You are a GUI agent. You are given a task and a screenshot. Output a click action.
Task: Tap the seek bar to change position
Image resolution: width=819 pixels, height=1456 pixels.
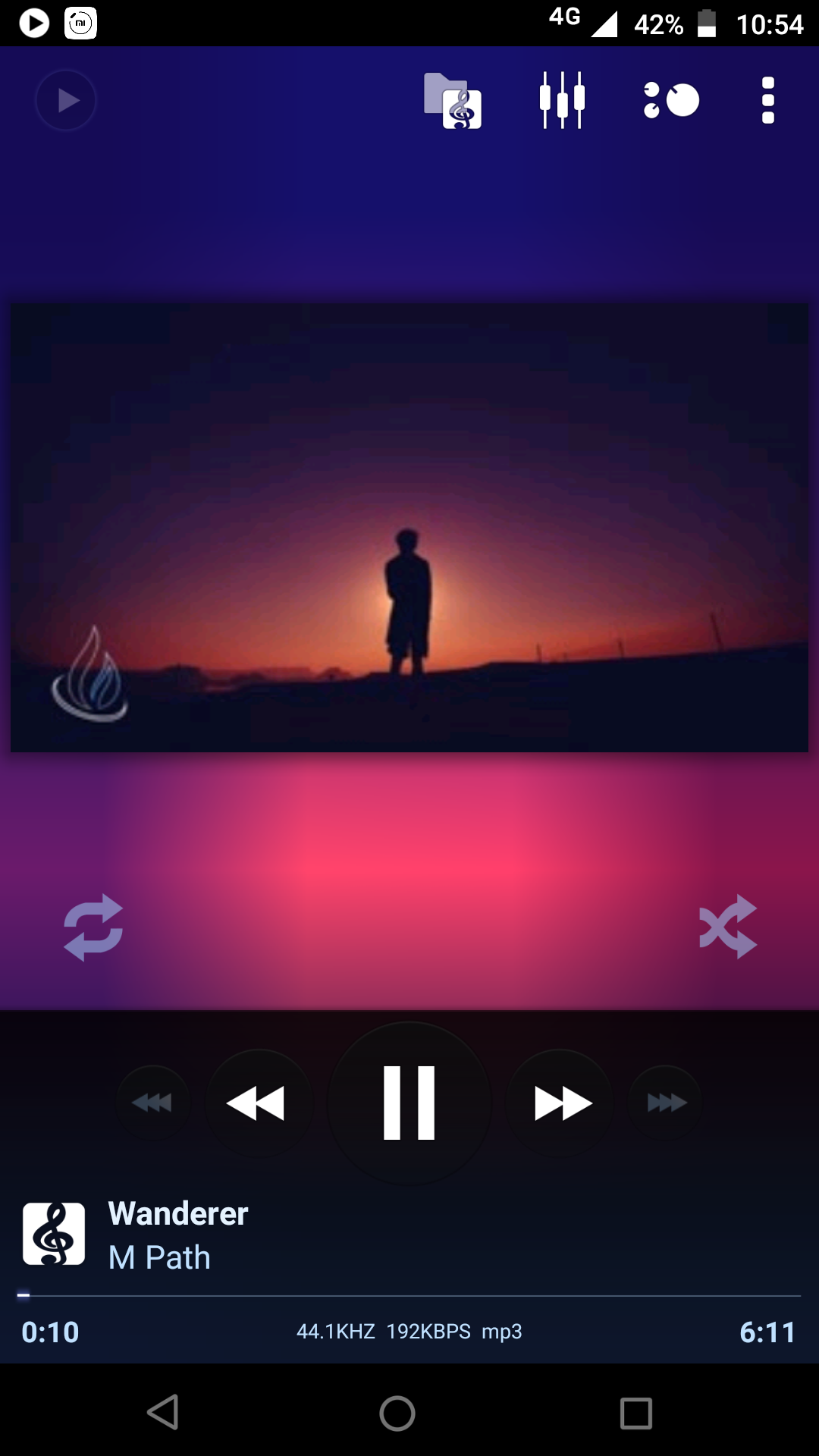coord(409,1296)
